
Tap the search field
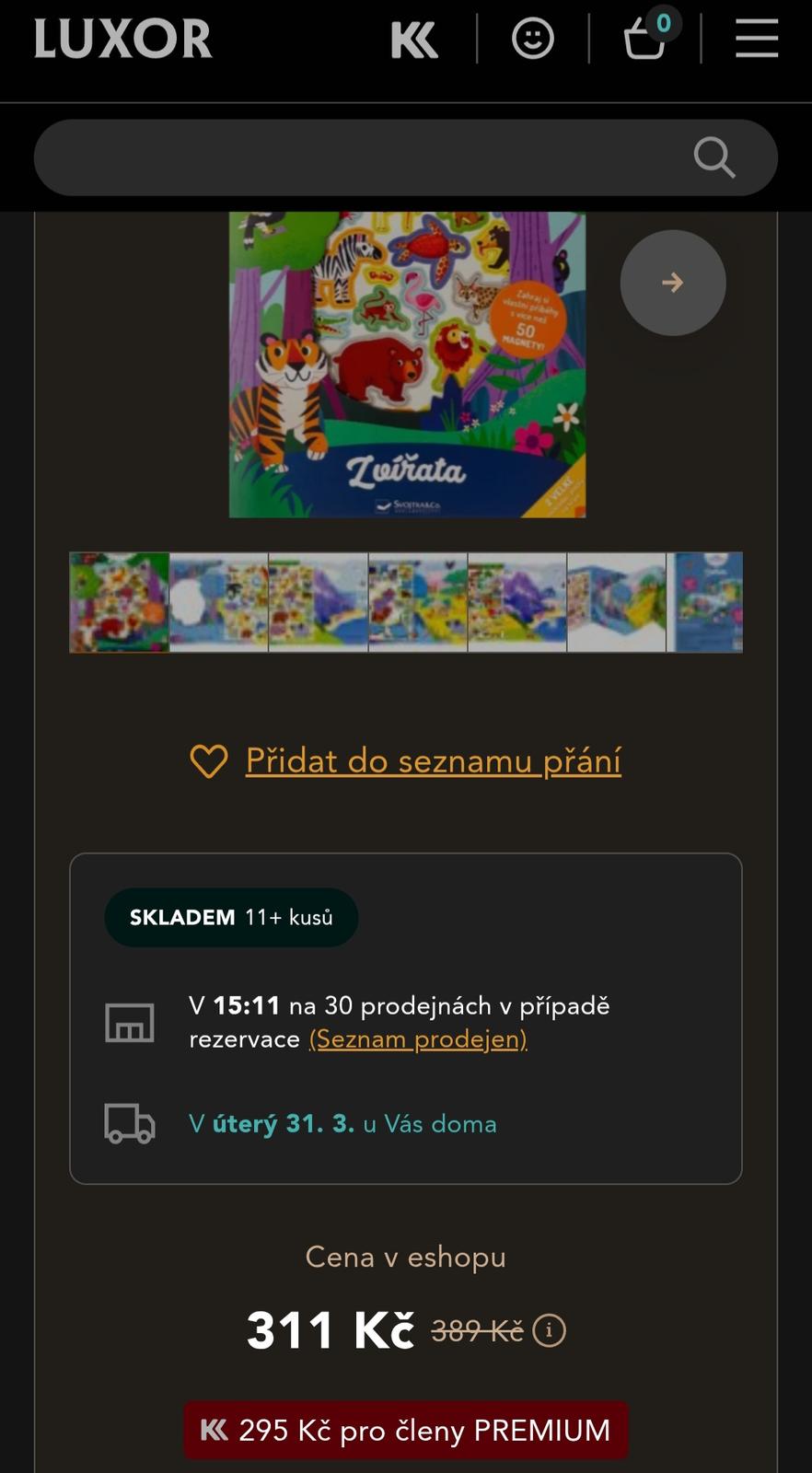click(359, 157)
